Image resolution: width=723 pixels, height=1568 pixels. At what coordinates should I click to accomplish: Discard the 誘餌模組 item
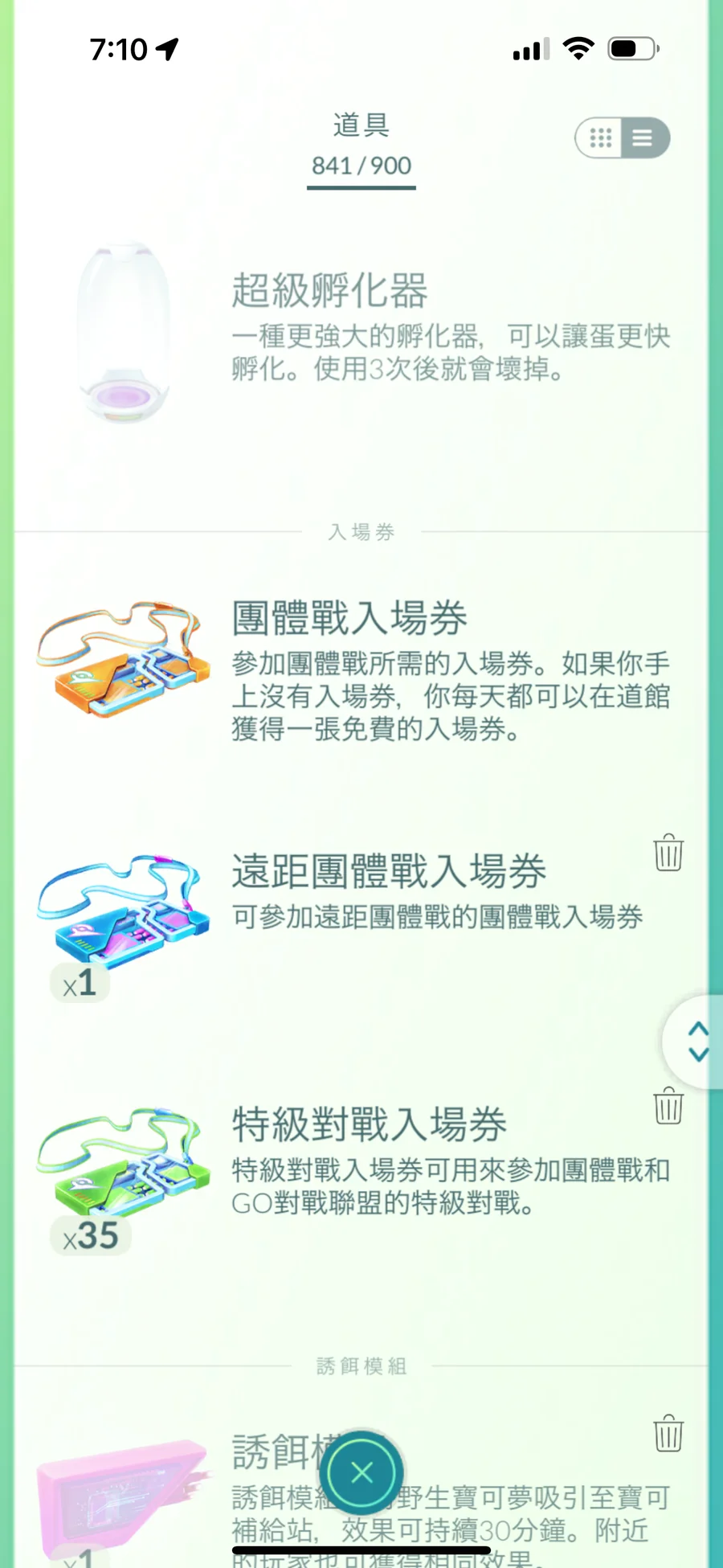[668, 1433]
